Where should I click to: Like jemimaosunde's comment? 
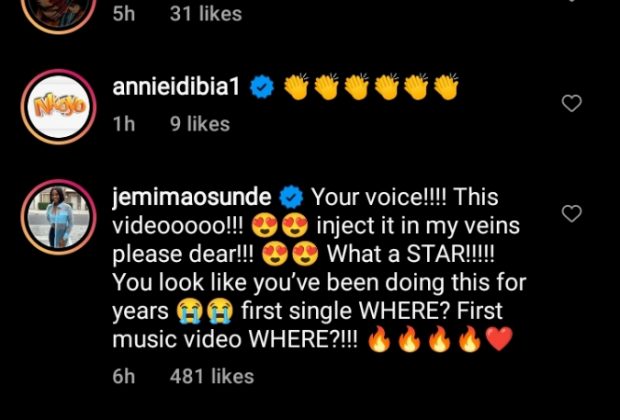click(572, 213)
